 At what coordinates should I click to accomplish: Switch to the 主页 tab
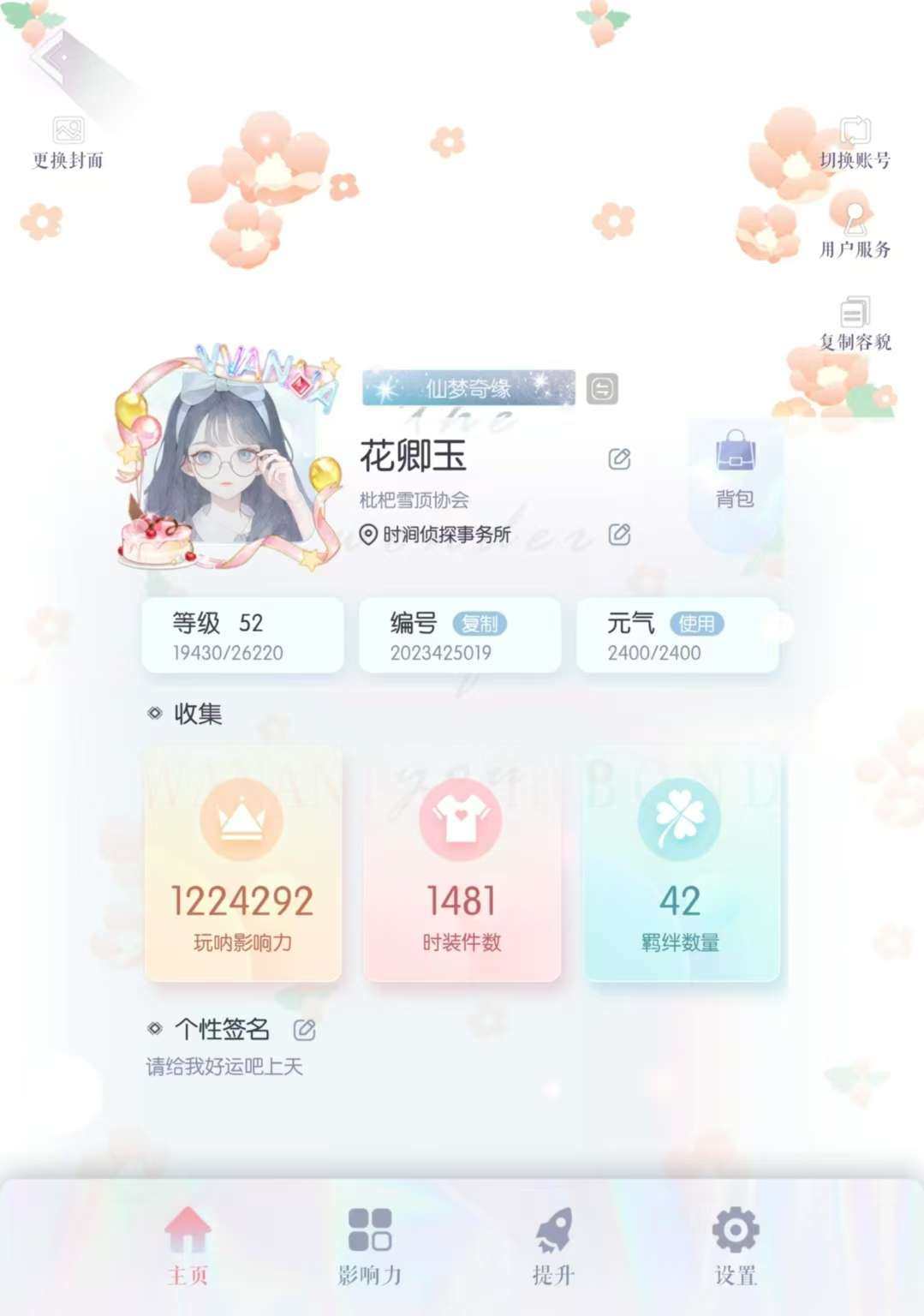[x=188, y=1246]
